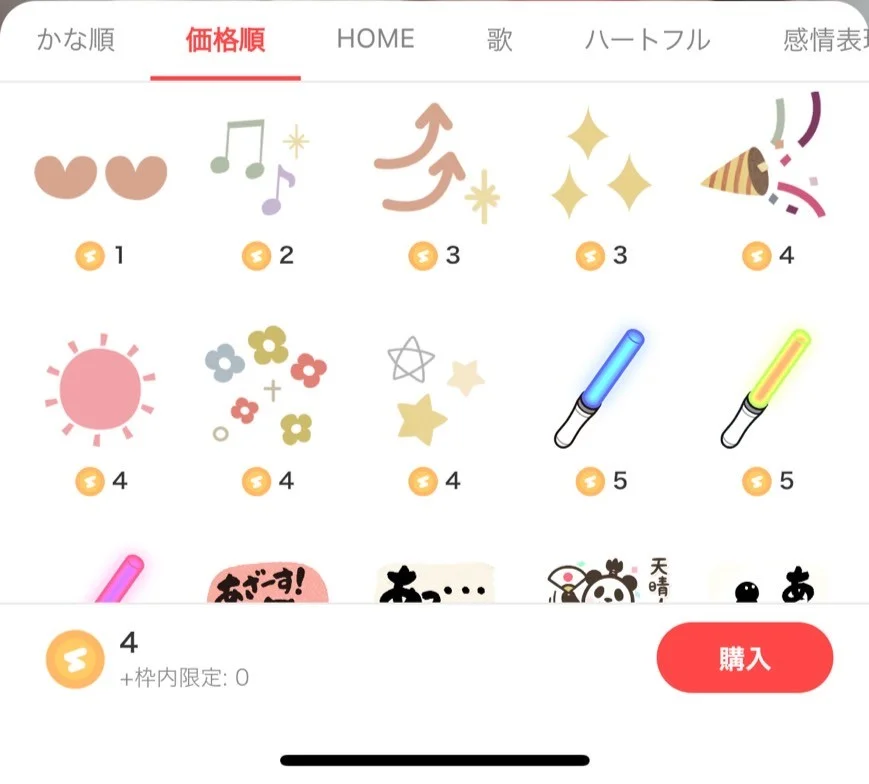Open the HOME category tab
The height and width of the screenshot is (784, 869).
375,41
